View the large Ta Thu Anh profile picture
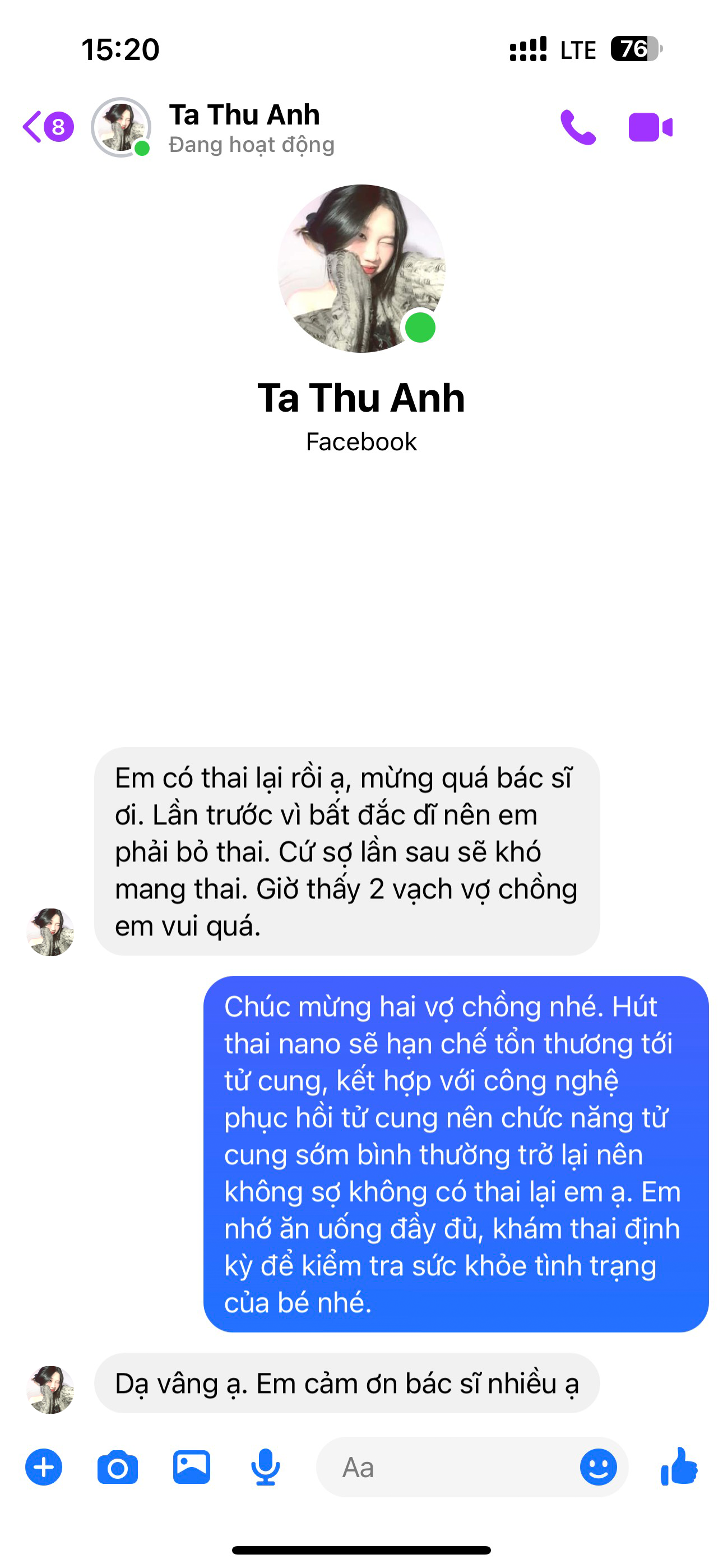723x1568 pixels. [361, 269]
